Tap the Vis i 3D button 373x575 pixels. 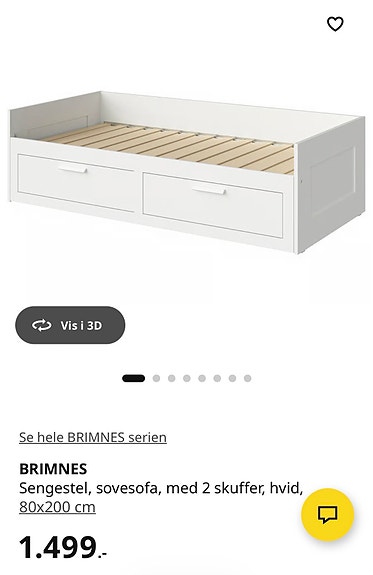coord(70,325)
